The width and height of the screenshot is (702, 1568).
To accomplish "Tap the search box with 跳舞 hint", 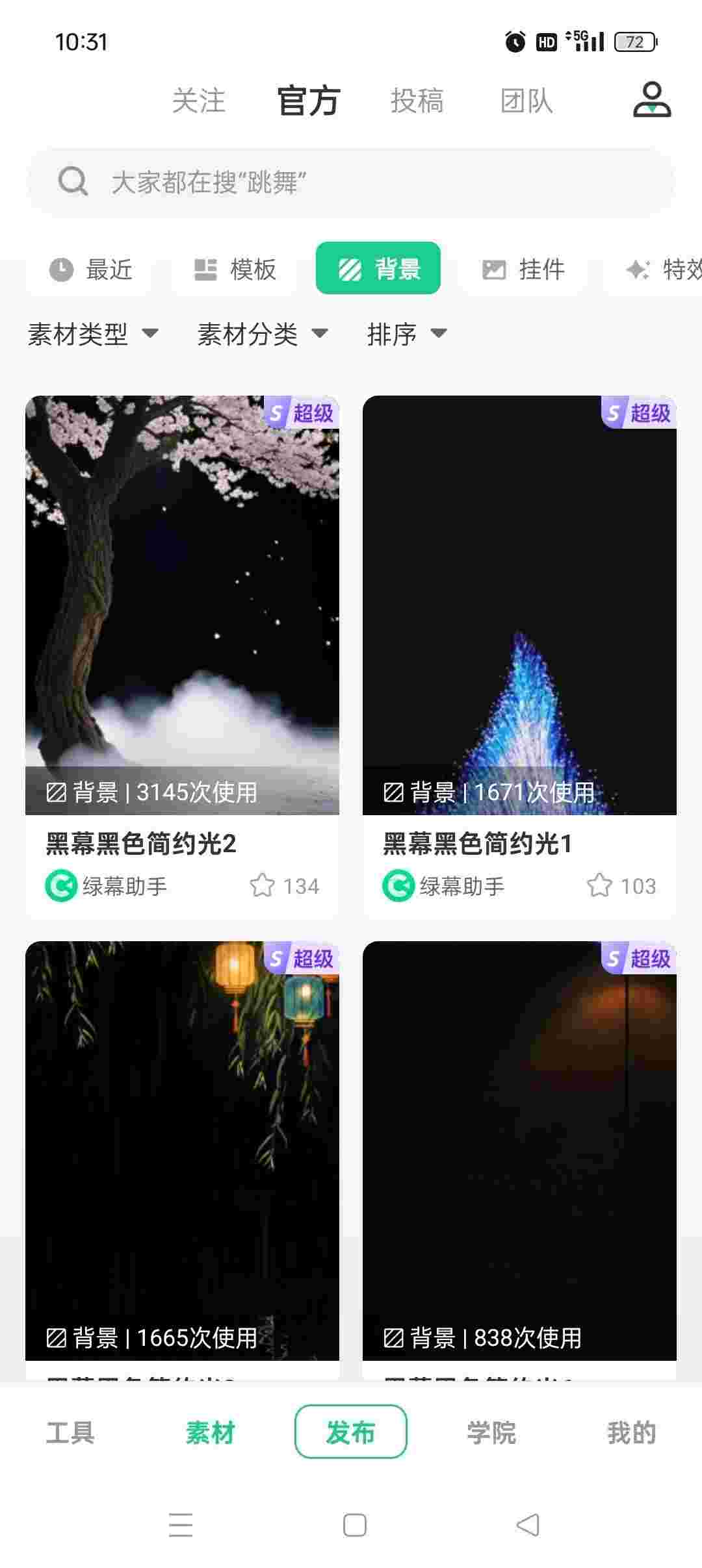I will click(x=351, y=182).
